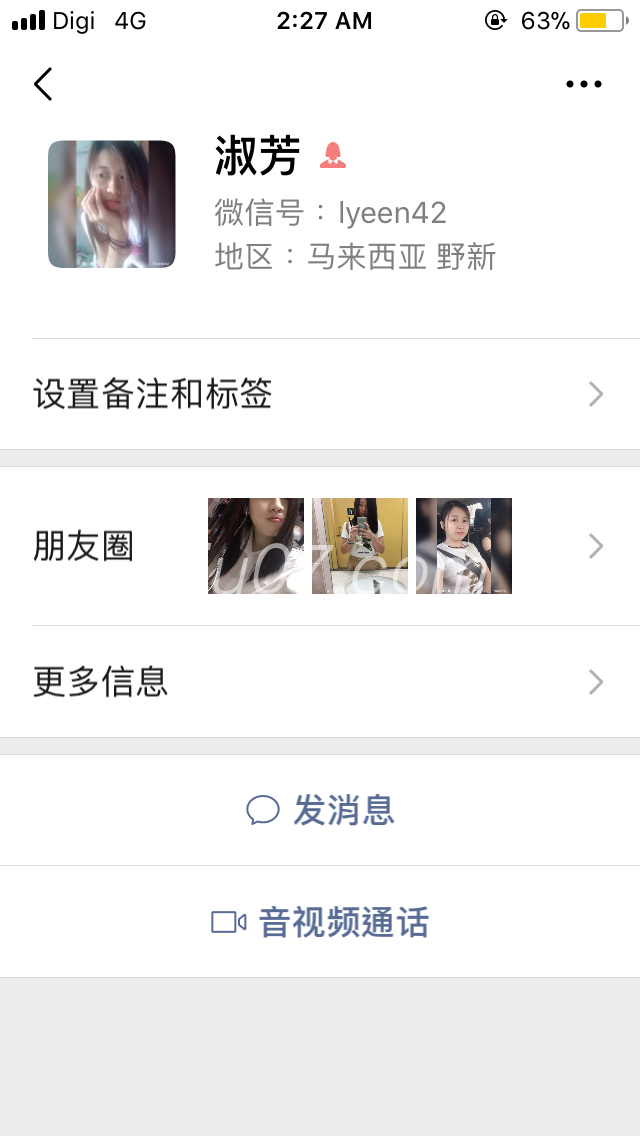Open the three-dot more options menu

pyautogui.click(x=583, y=84)
